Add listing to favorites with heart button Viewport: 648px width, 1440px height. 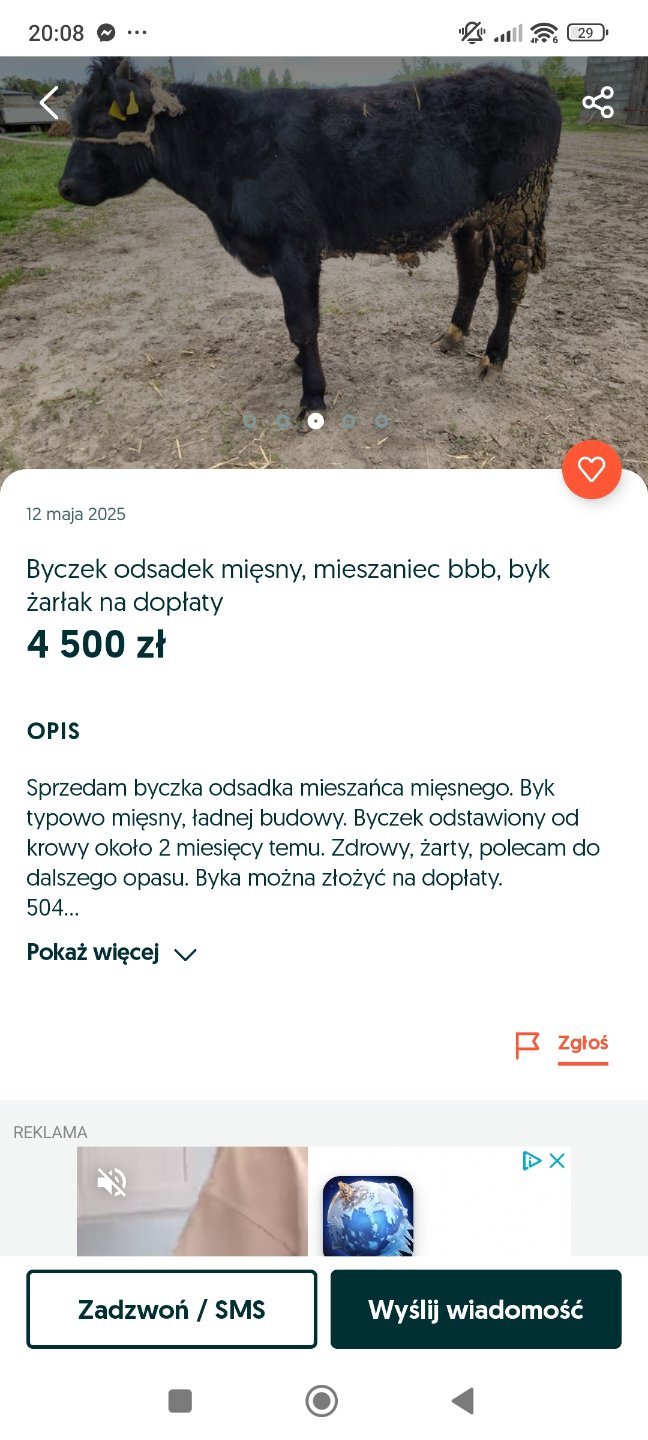point(591,469)
